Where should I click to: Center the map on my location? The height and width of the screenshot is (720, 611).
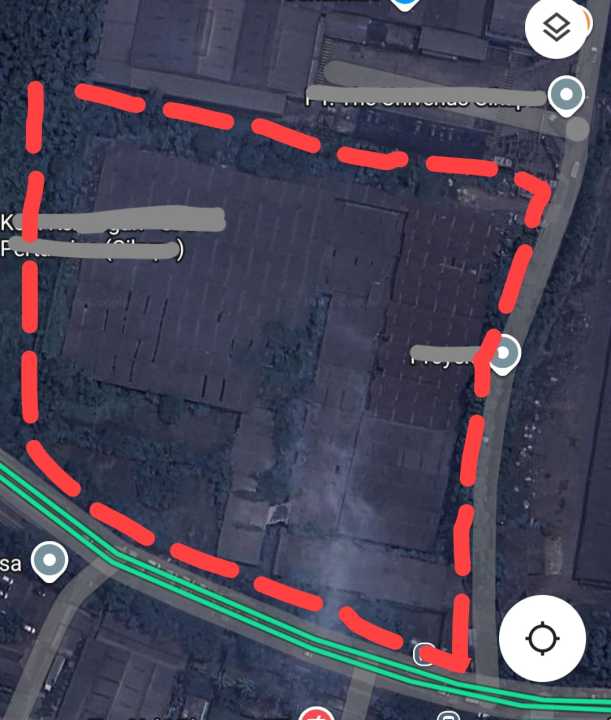coord(542,637)
